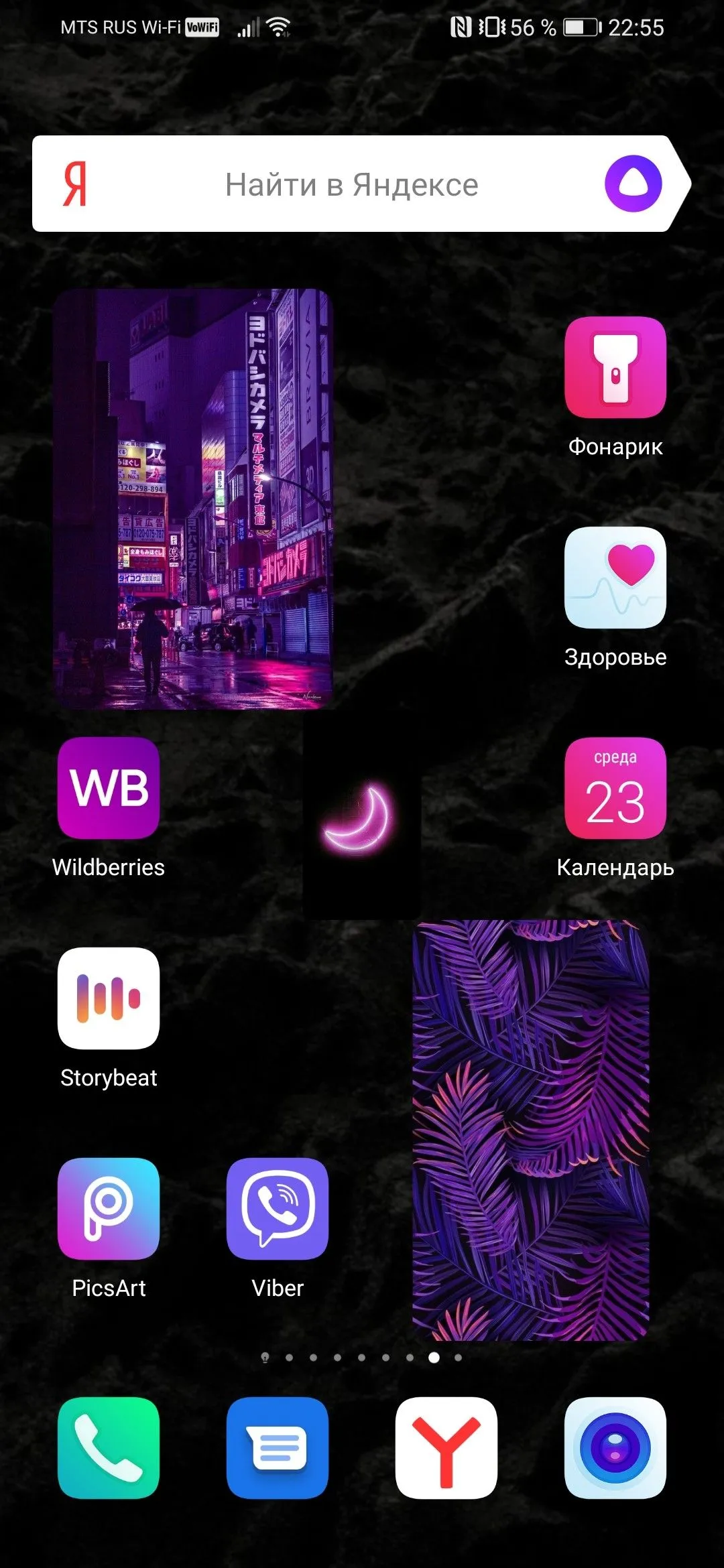Screen dimensions: 724x1568
Task: Tap the neon moon widget
Action: tap(362, 814)
